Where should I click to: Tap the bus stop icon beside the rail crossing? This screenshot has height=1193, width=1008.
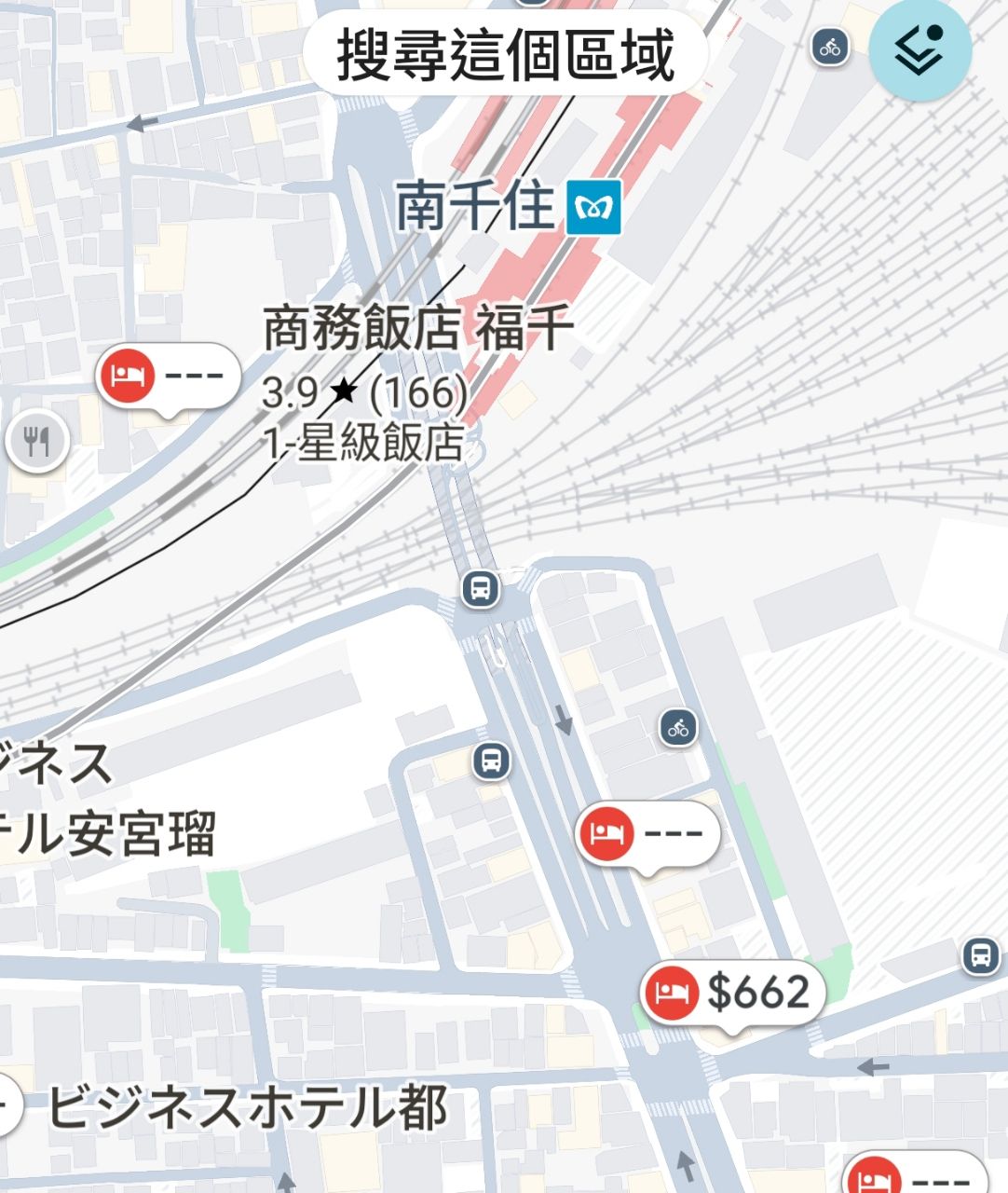481,589
